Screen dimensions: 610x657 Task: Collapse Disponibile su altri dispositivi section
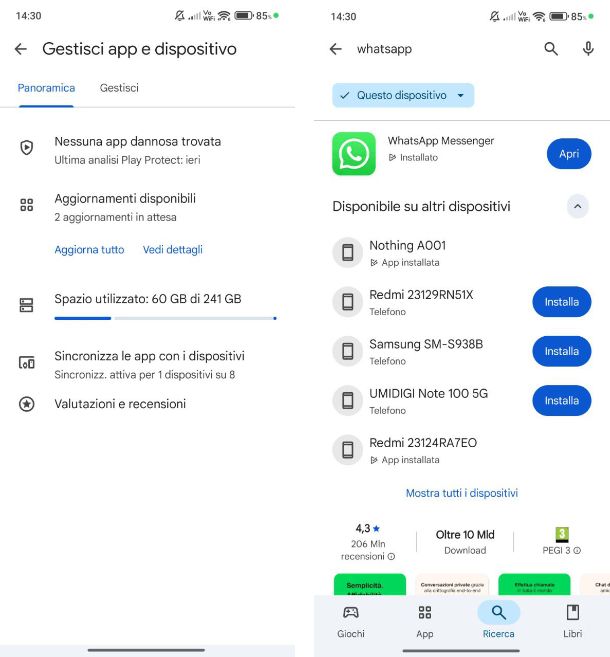point(577,206)
